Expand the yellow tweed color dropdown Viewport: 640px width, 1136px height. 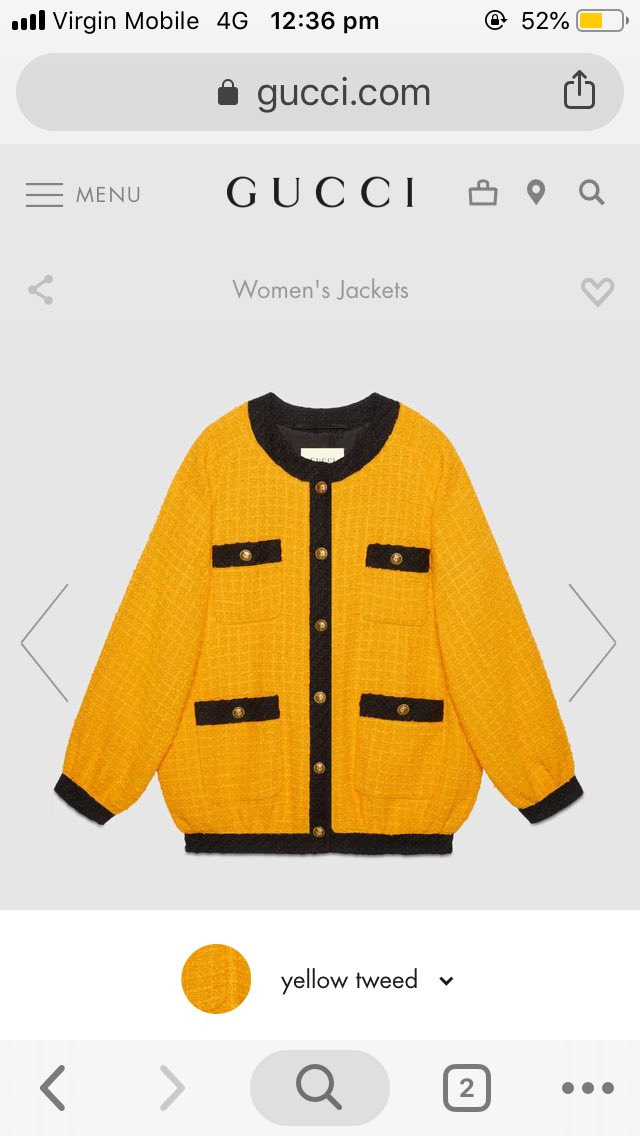tap(446, 981)
